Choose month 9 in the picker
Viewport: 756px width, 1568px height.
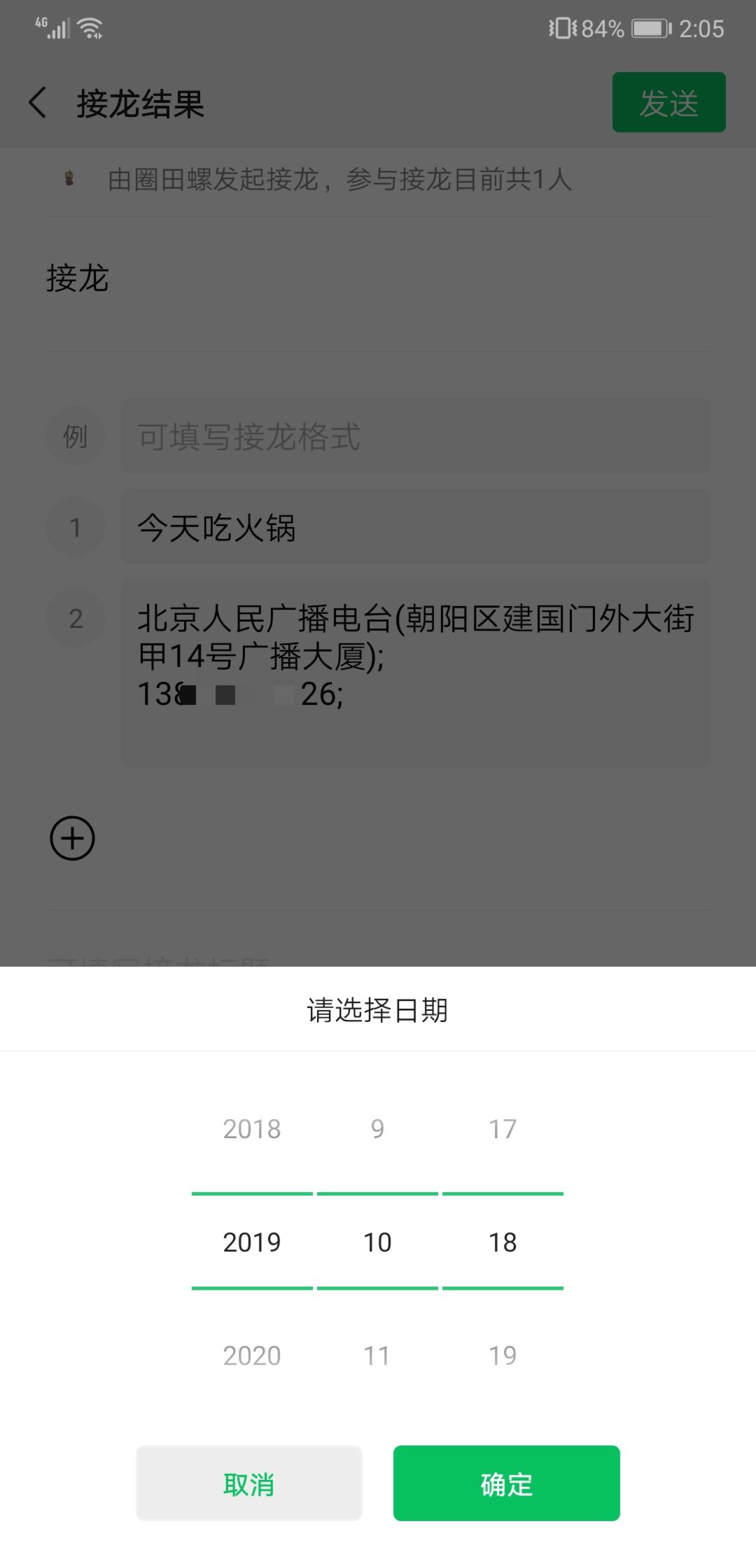377,1129
